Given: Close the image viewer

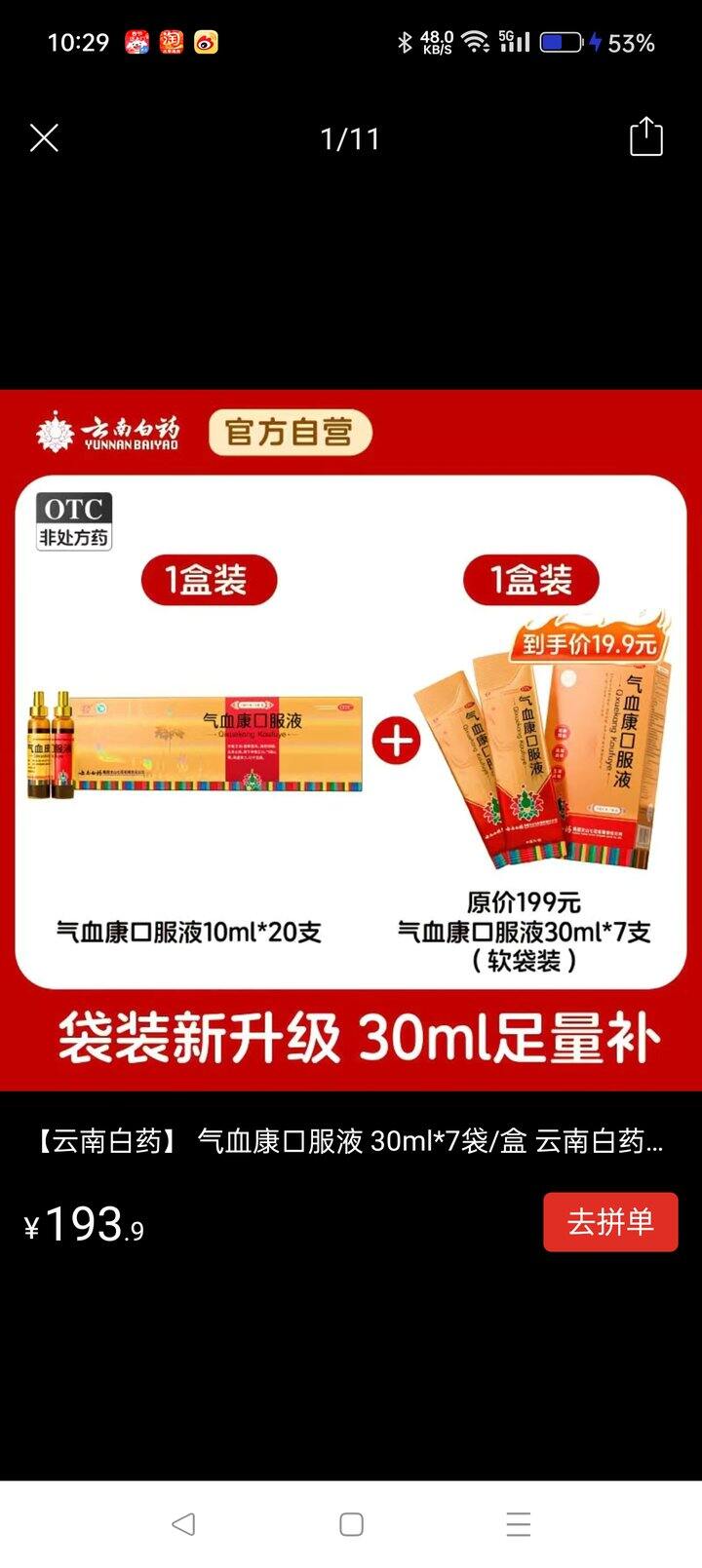Looking at the screenshot, I should (x=44, y=138).
